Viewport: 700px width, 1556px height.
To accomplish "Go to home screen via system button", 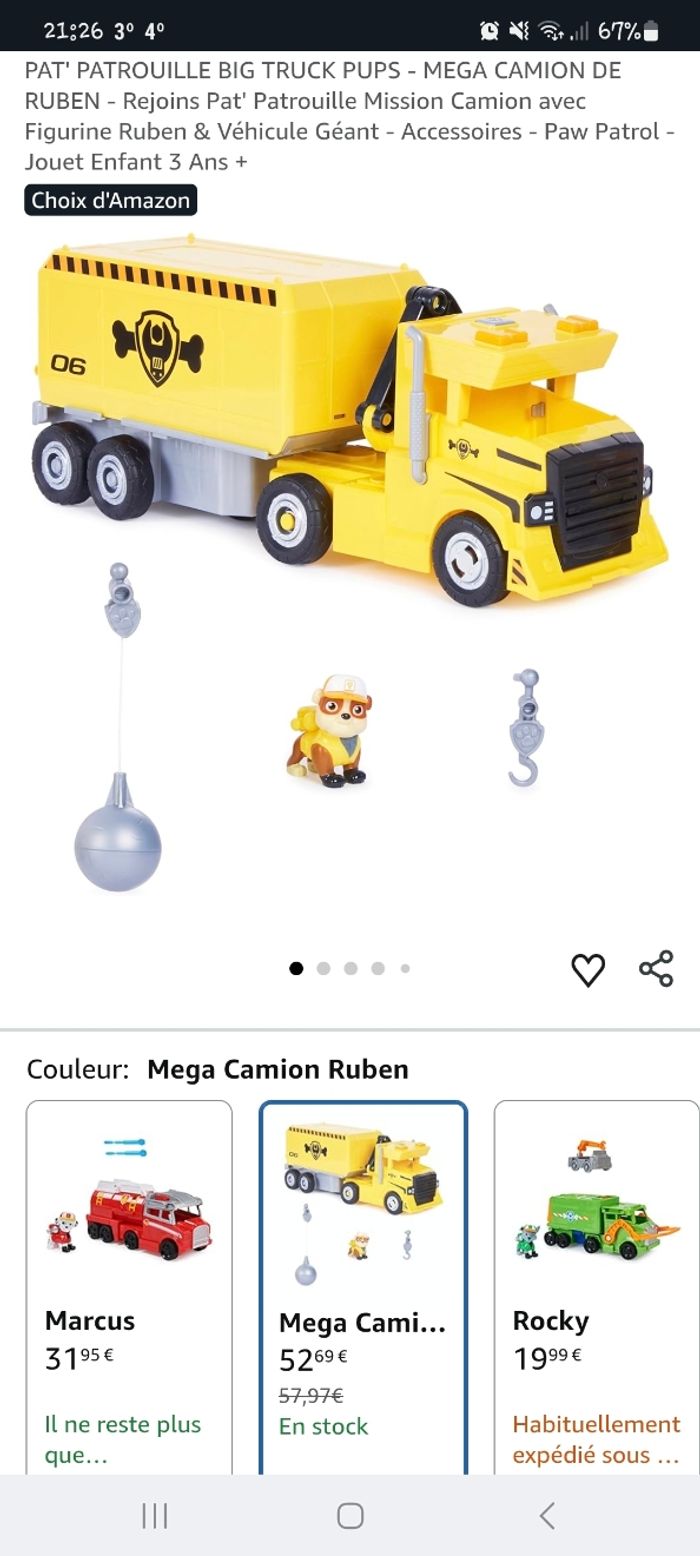I will click(x=350, y=1516).
